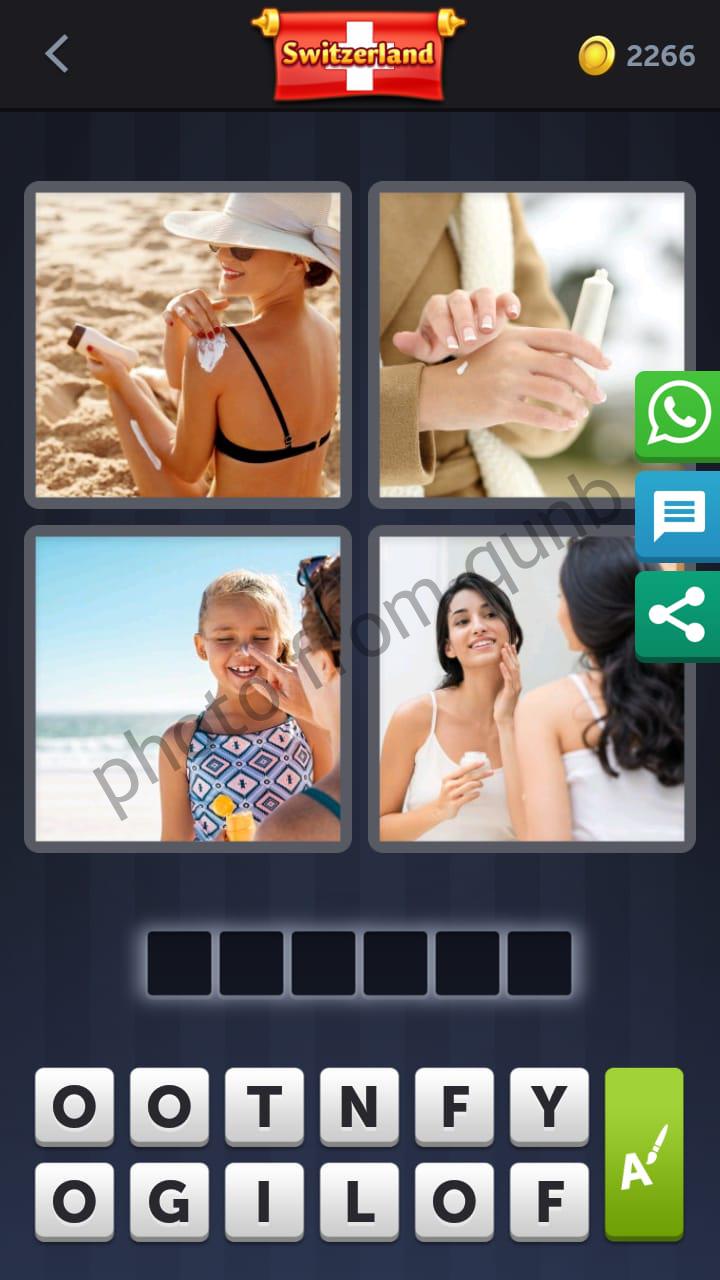Open the general share options button
The height and width of the screenshot is (1280, 720).
click(x=679, y=615)
